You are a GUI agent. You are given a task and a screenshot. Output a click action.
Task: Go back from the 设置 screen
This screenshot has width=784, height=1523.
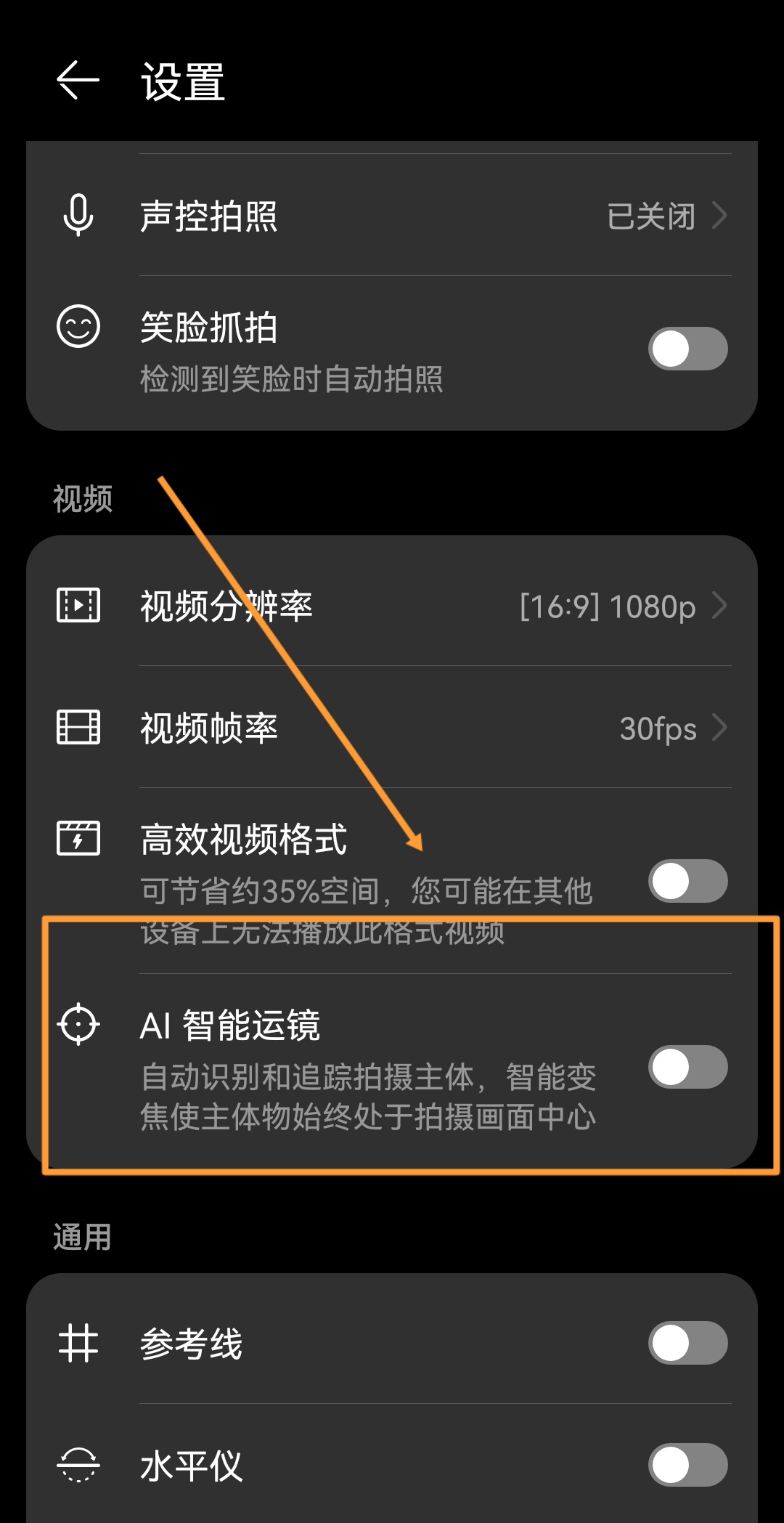tap(78, 80)
